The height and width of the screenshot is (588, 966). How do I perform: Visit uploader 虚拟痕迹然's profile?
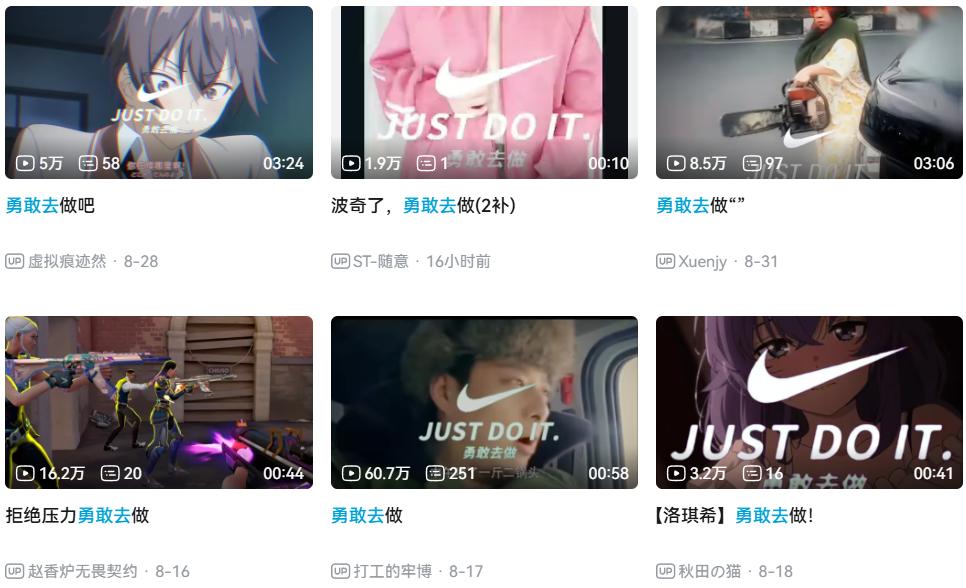[x=66, y=262]
